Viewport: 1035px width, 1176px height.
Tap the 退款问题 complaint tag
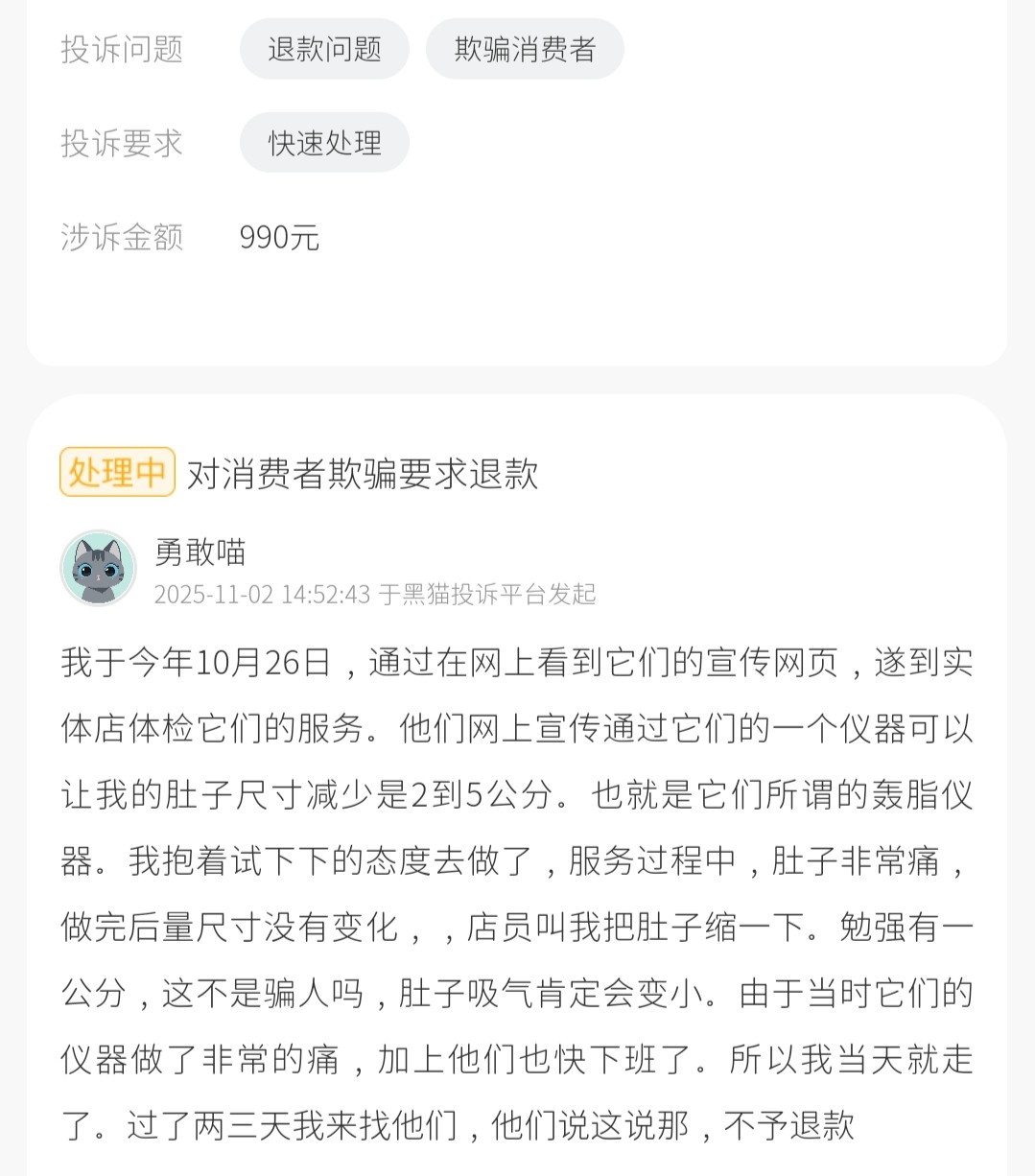(x=324, y=49)
